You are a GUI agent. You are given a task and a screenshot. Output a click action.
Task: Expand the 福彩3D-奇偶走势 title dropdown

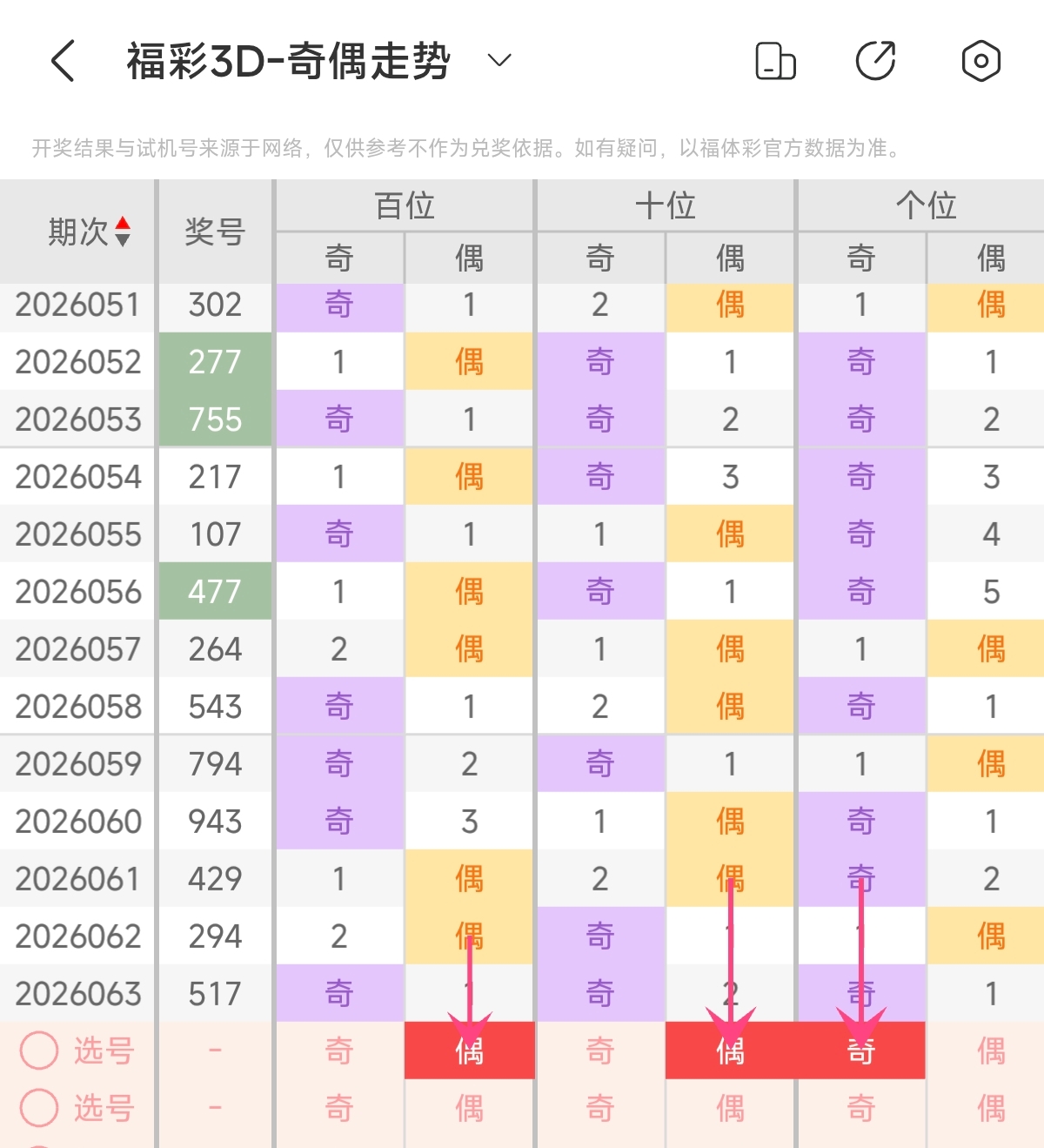click(499, 61)
